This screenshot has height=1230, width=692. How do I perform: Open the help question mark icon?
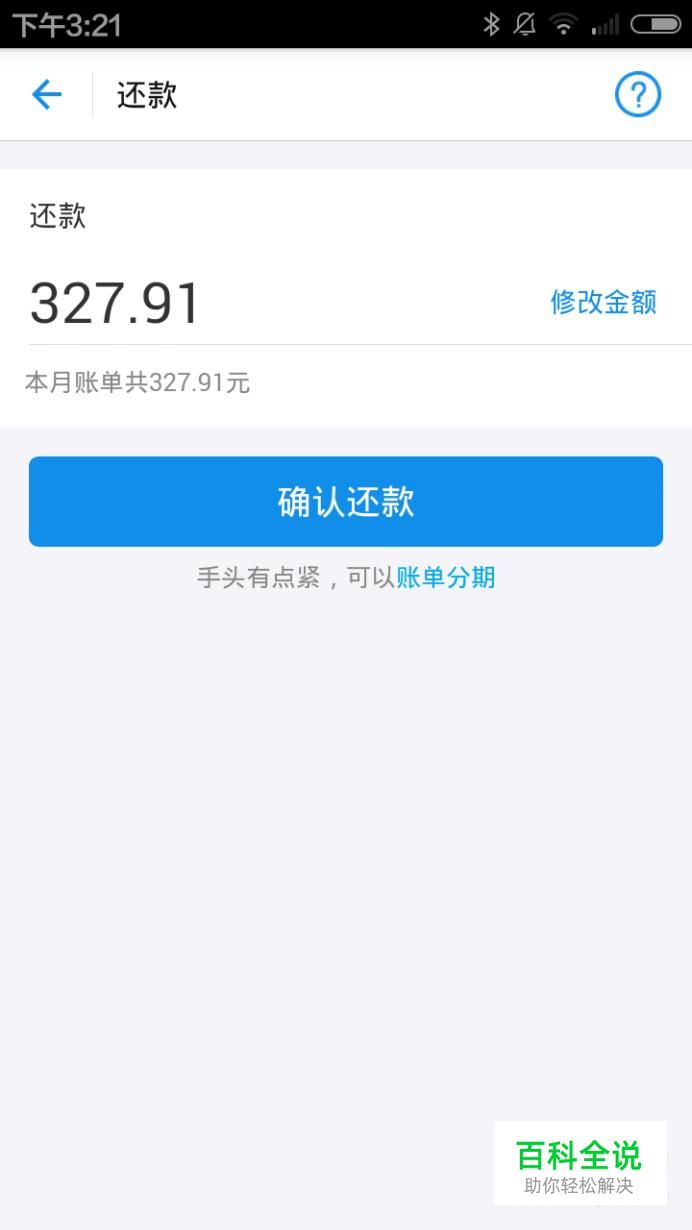(637, 95)
